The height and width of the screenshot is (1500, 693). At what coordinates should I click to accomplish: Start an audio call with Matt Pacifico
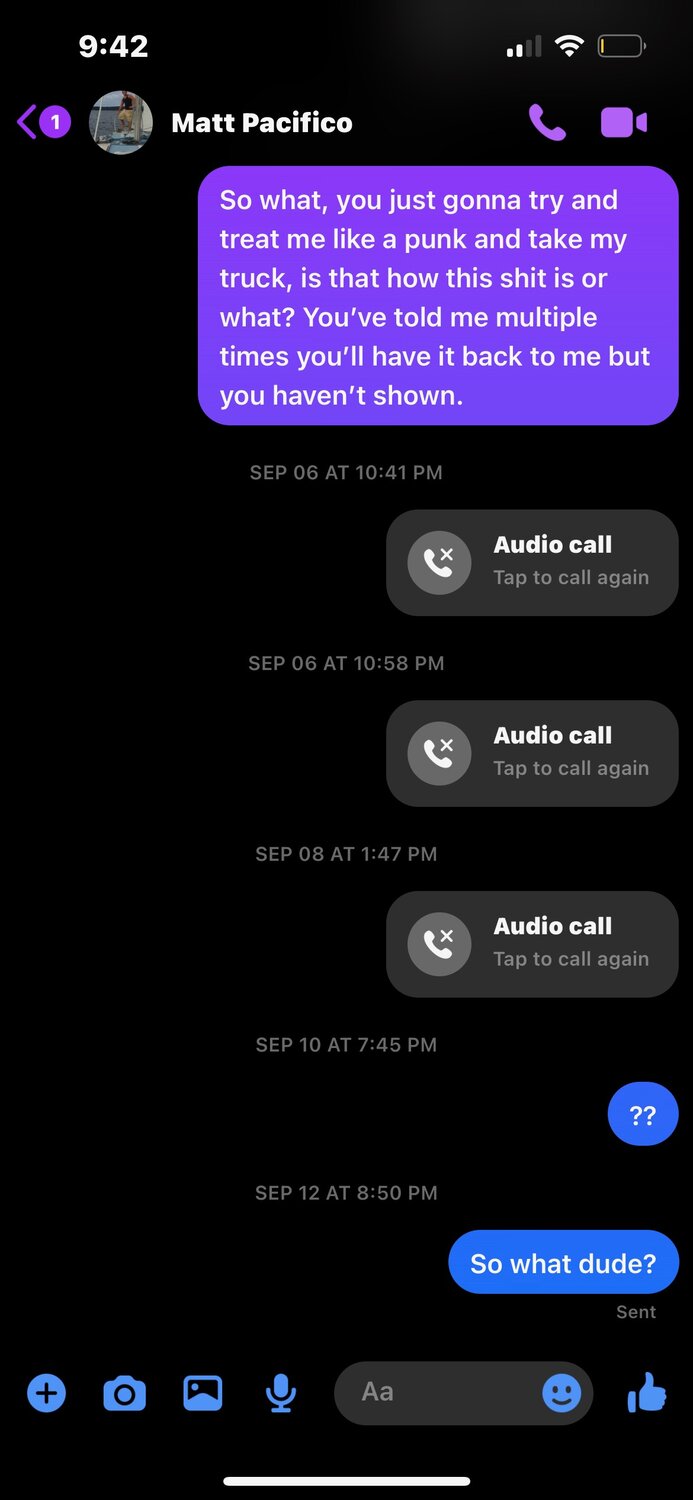point(547,123)
